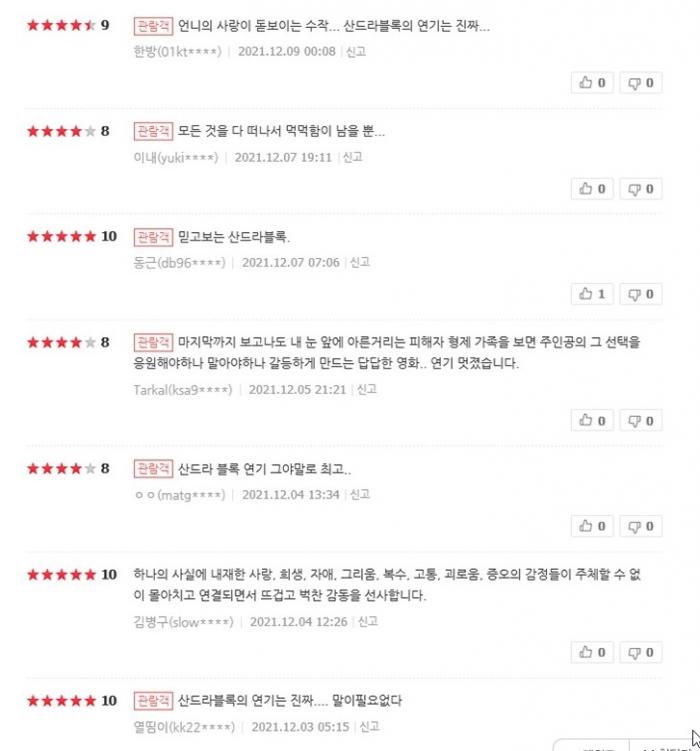Like the review by 김병구(slow****)

[592, 652]
